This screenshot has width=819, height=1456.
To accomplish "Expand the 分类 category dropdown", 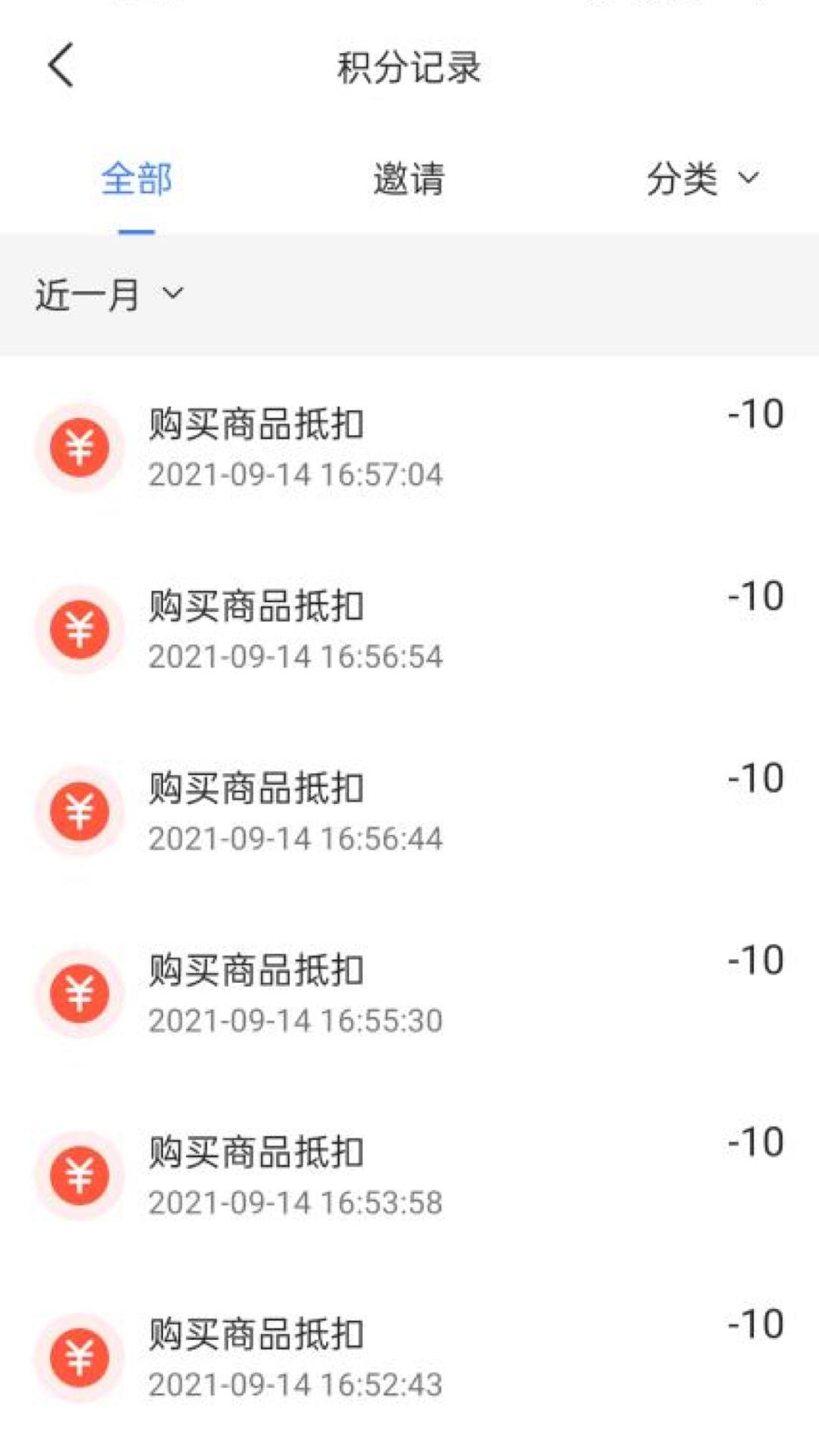I will [x=701, y=180].
